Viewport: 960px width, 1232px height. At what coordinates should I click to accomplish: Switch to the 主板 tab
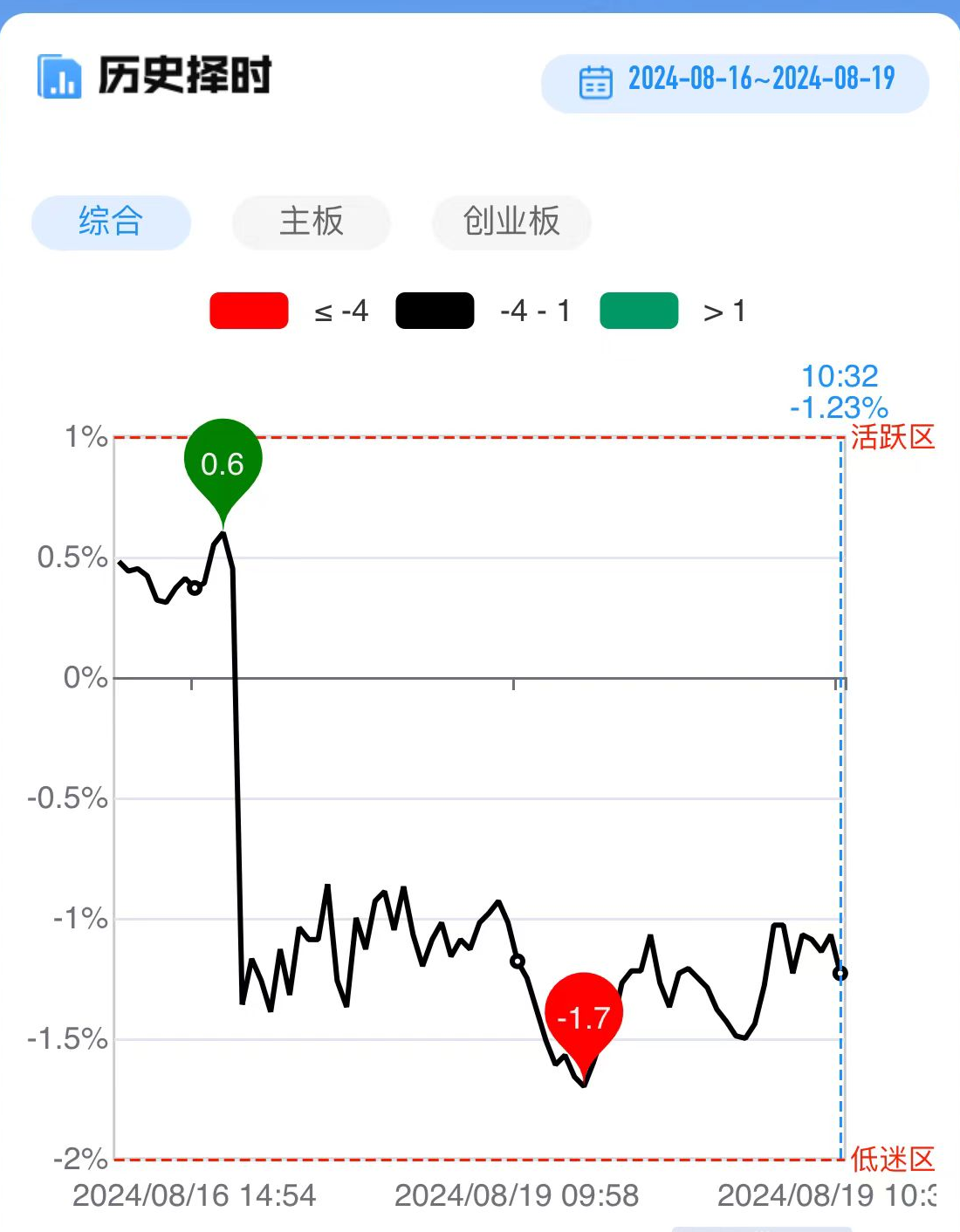tap(311, 222)
